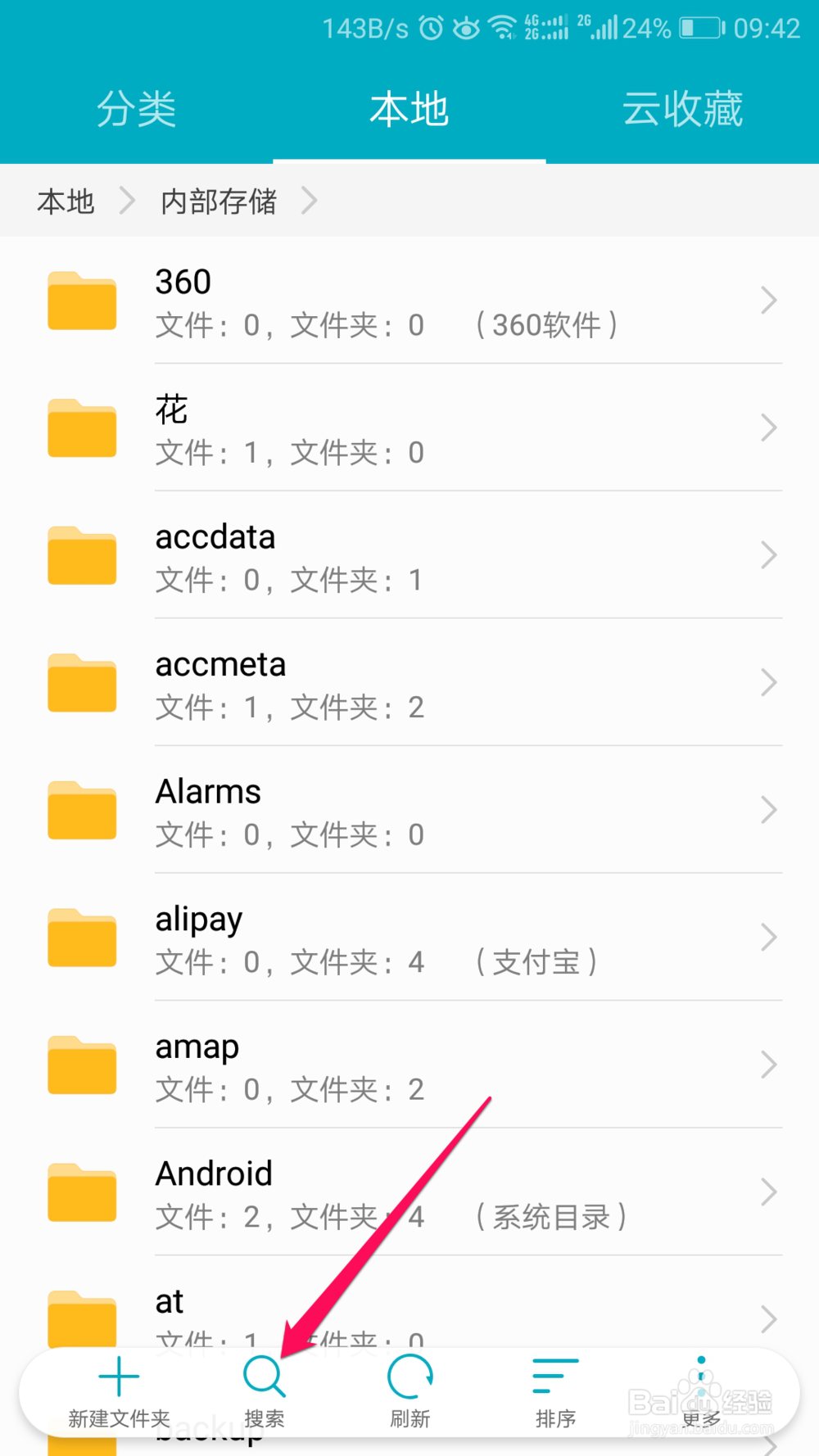The width and height of the screenshot is (819, 1456).
Task: Open the 花 folder
Action: tap(409, 427)
